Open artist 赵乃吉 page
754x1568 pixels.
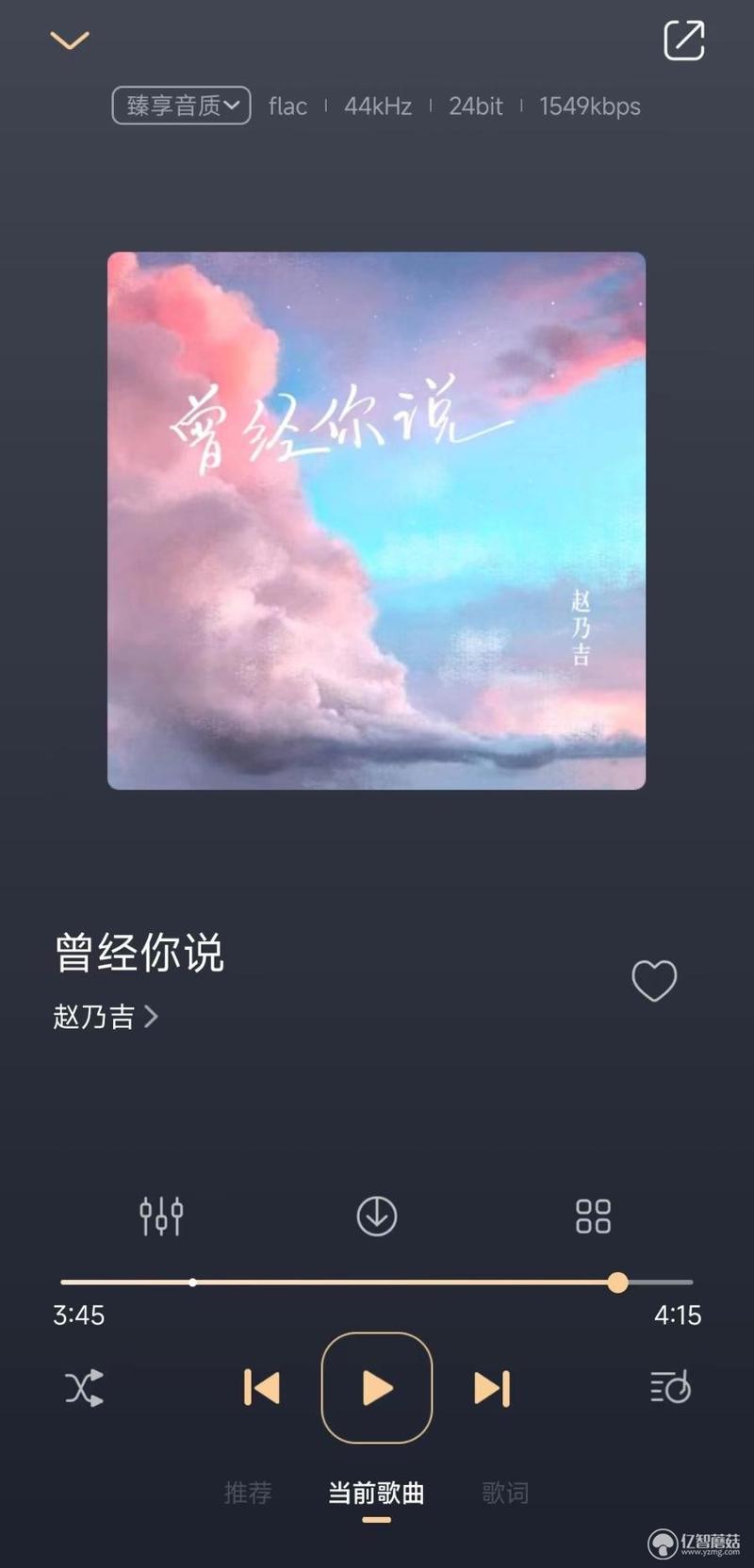click(x=106, y=1017)
